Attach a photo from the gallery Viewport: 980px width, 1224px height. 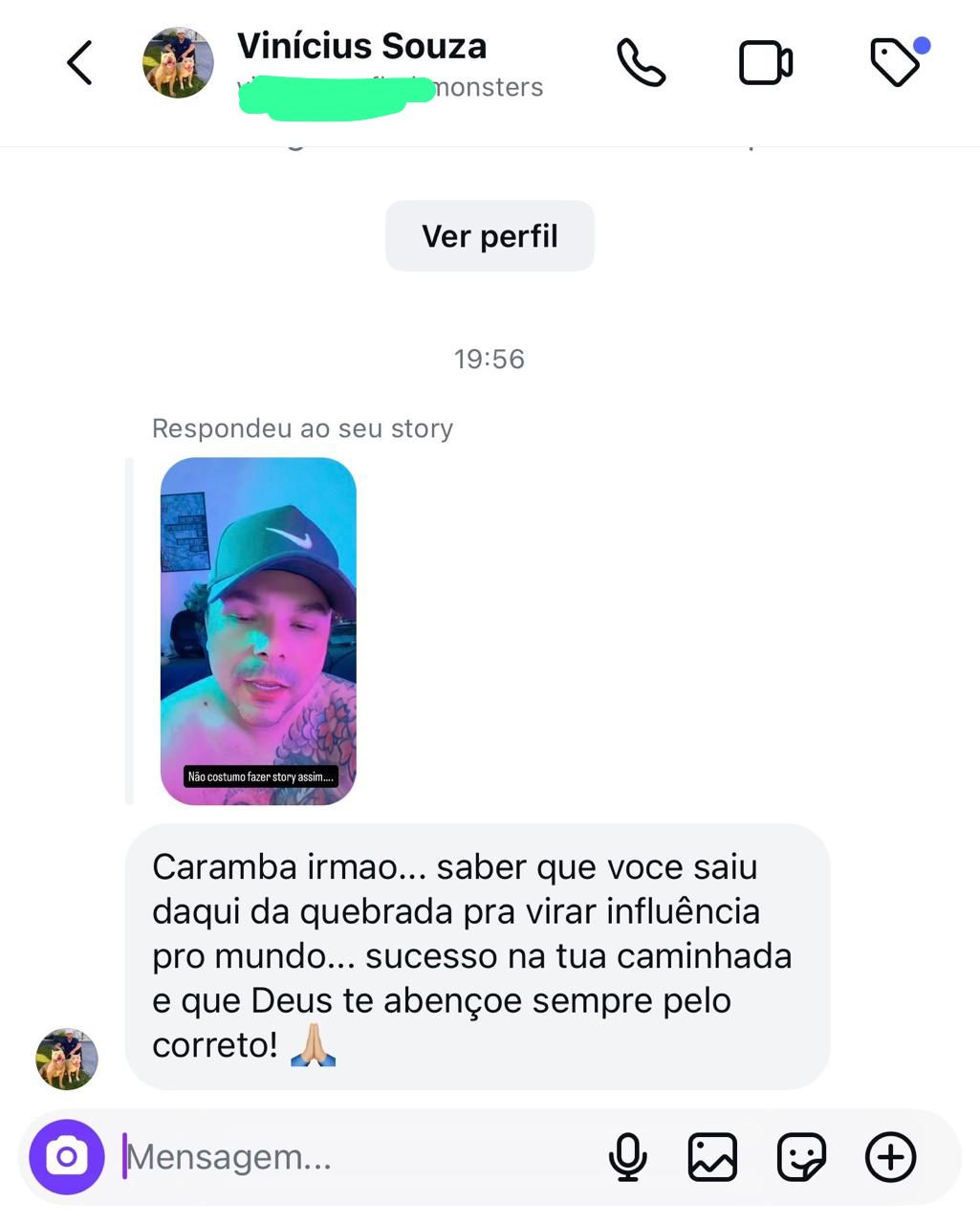pyautogui.click(x=712, y=1157)
